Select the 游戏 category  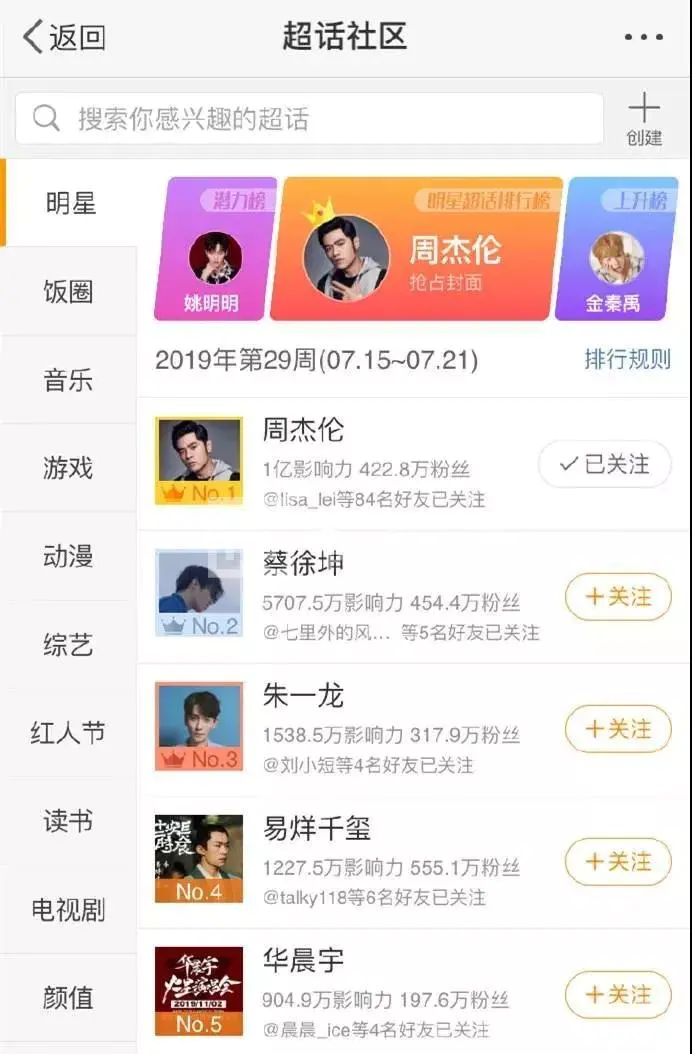(x=68, y=467)
